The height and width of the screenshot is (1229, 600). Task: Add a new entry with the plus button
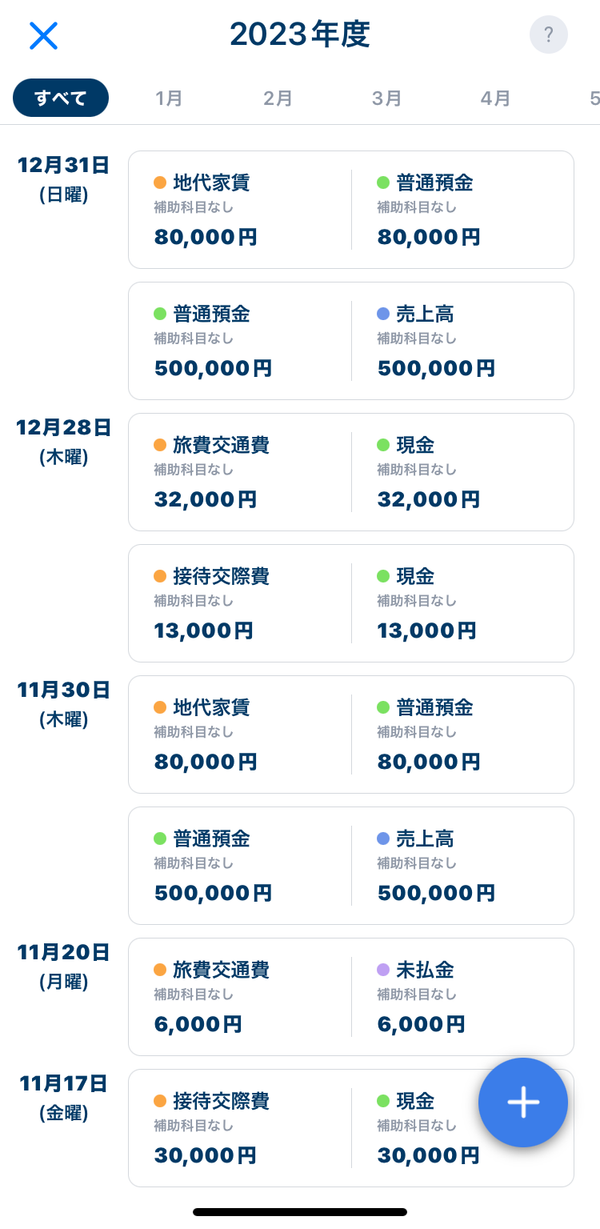click(523, 1102)
